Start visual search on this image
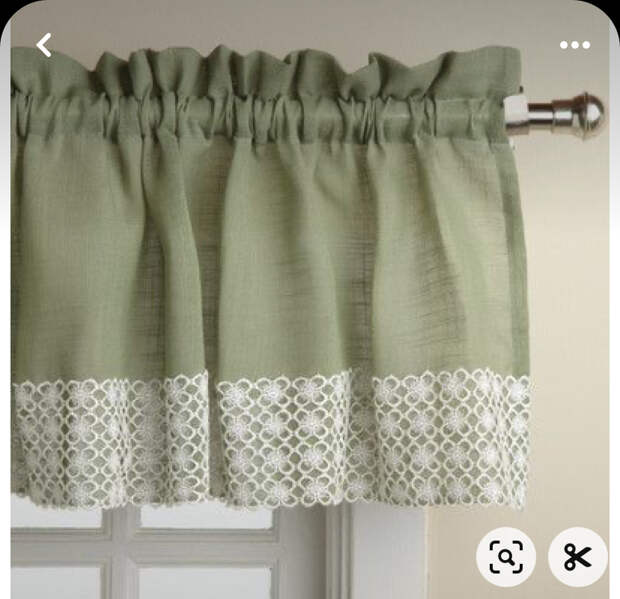This screenshot has height=599, width=620. 506,557
